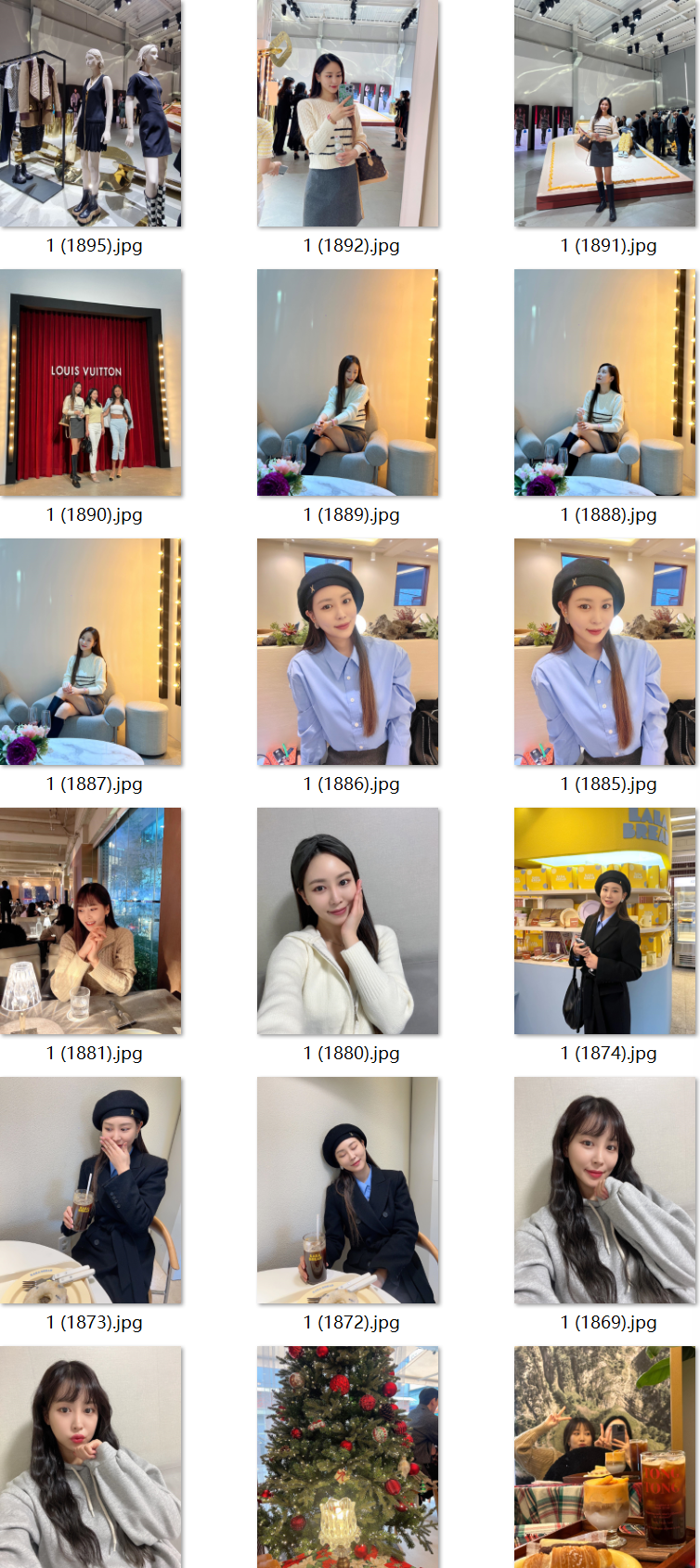Open image 1 (1873).jpg
This screenshot has width=700, height=1568.
[x=91, y=1190]
